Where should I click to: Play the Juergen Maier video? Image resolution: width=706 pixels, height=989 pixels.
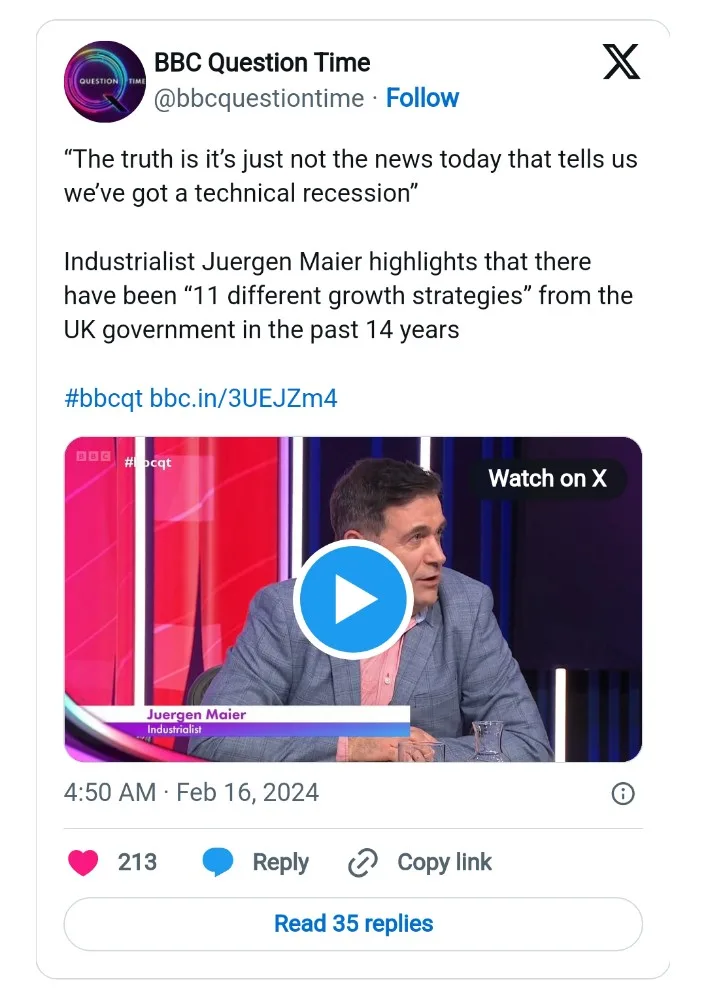coord(353,599)
